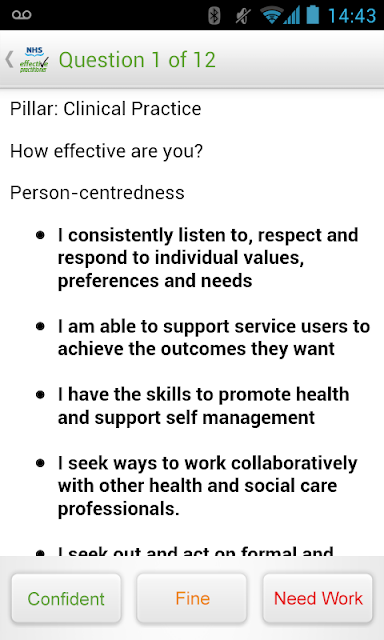
Task: Select the Fine response
Action: pos(192,598)
